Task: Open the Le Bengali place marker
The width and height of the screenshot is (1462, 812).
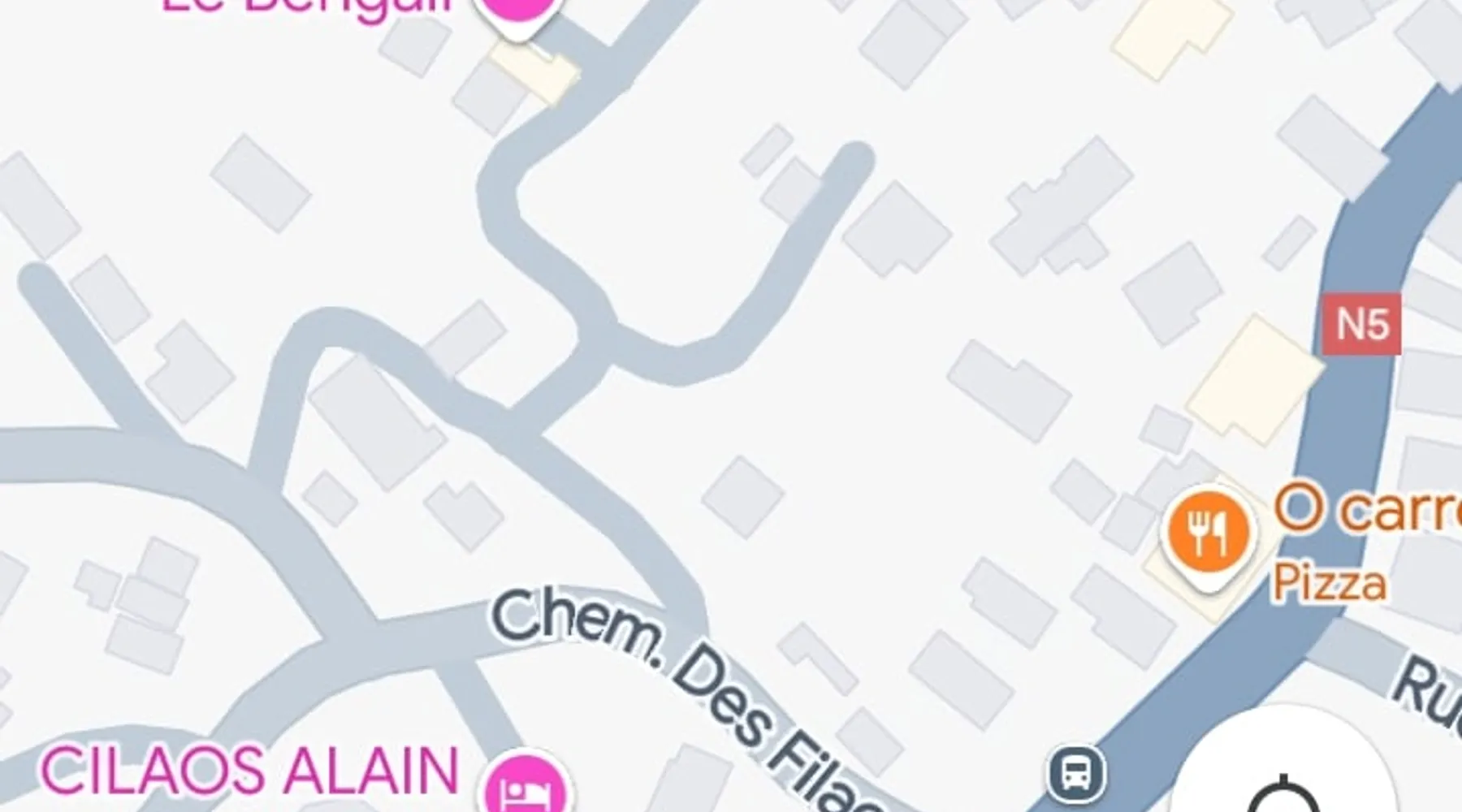Action: tap(521, 10)
